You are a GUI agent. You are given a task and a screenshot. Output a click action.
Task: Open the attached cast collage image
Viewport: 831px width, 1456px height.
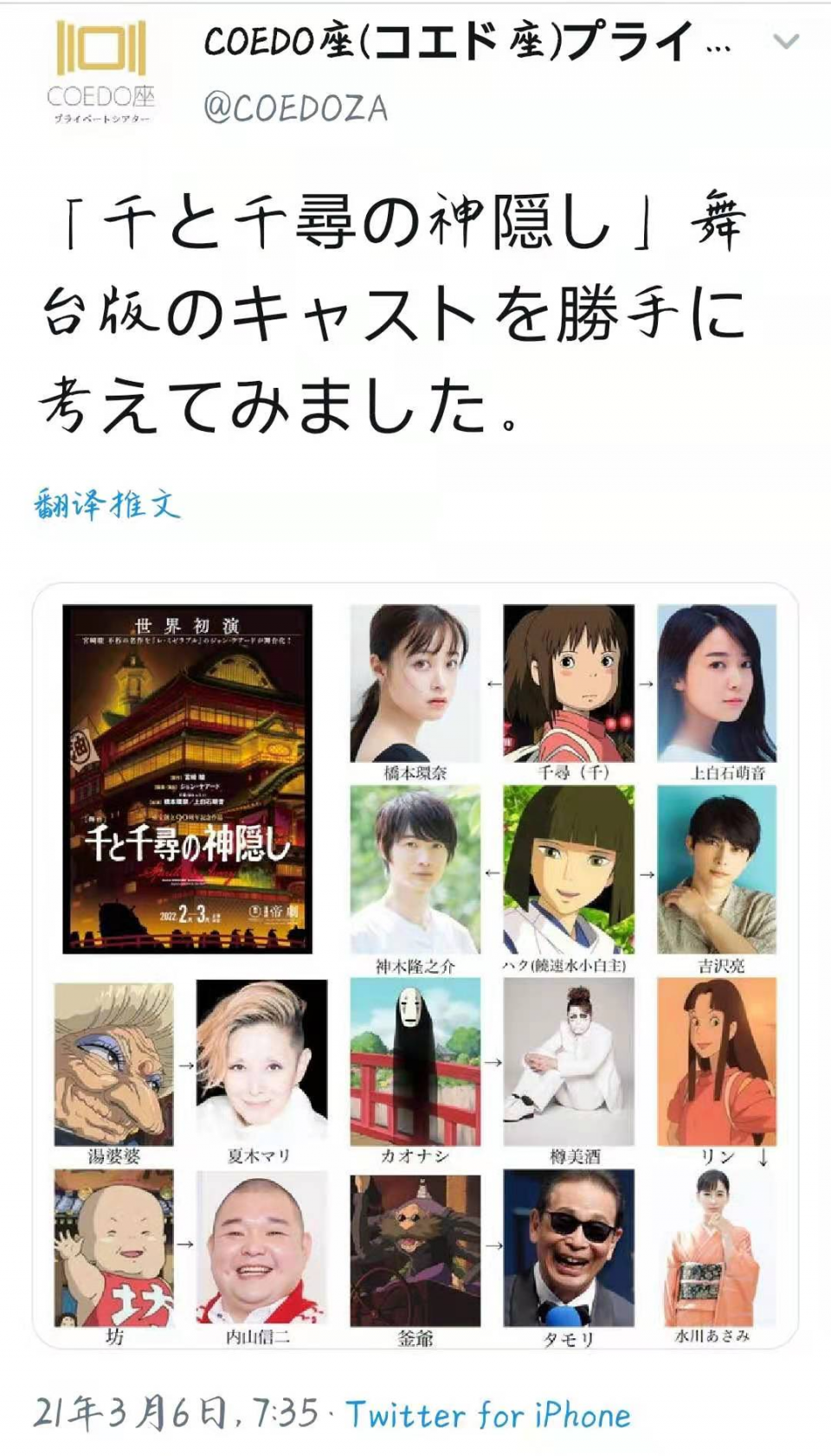point(415,965)
